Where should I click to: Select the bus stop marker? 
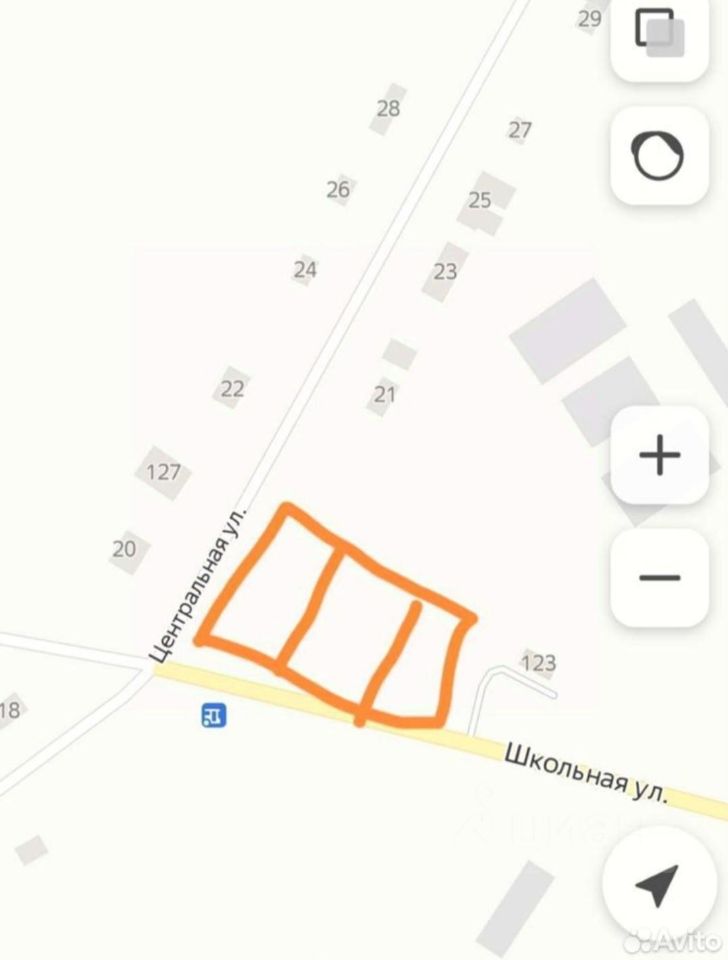click(x=214, y=715)
